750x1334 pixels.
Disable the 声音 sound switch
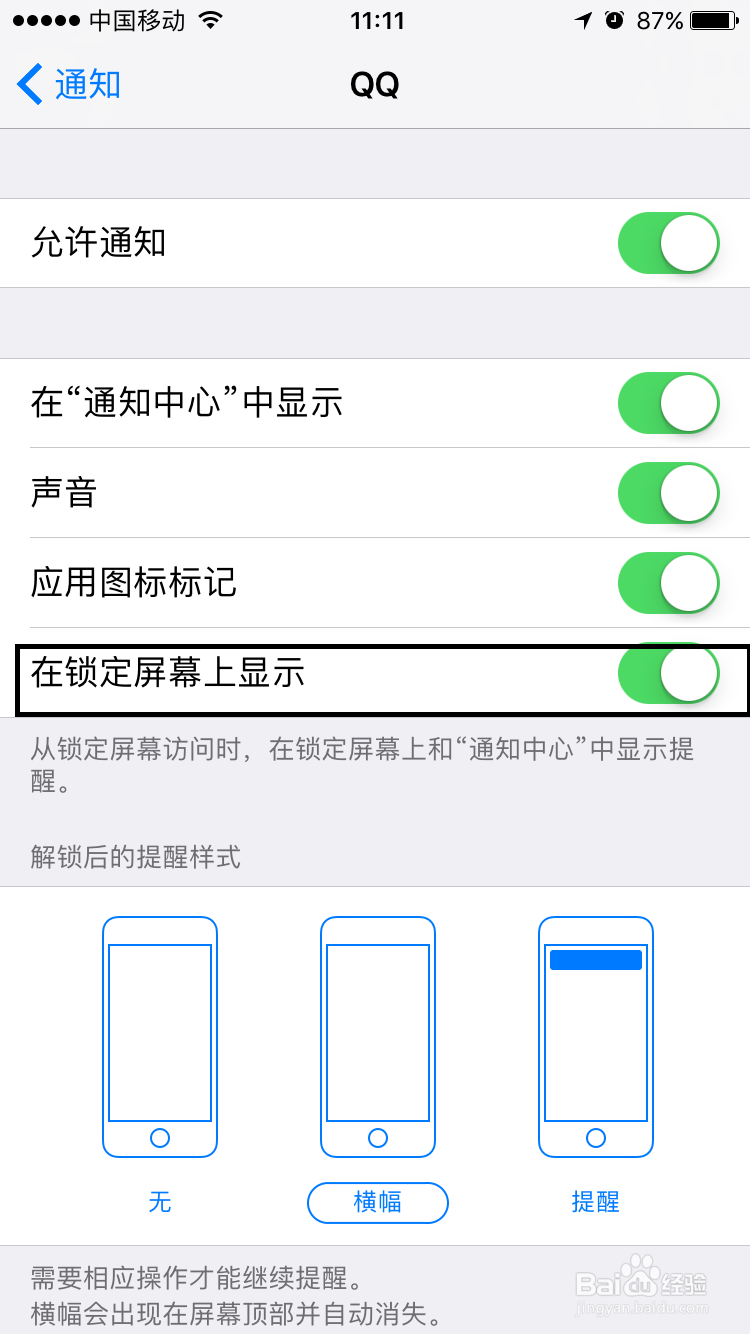[x=667, y=492]
